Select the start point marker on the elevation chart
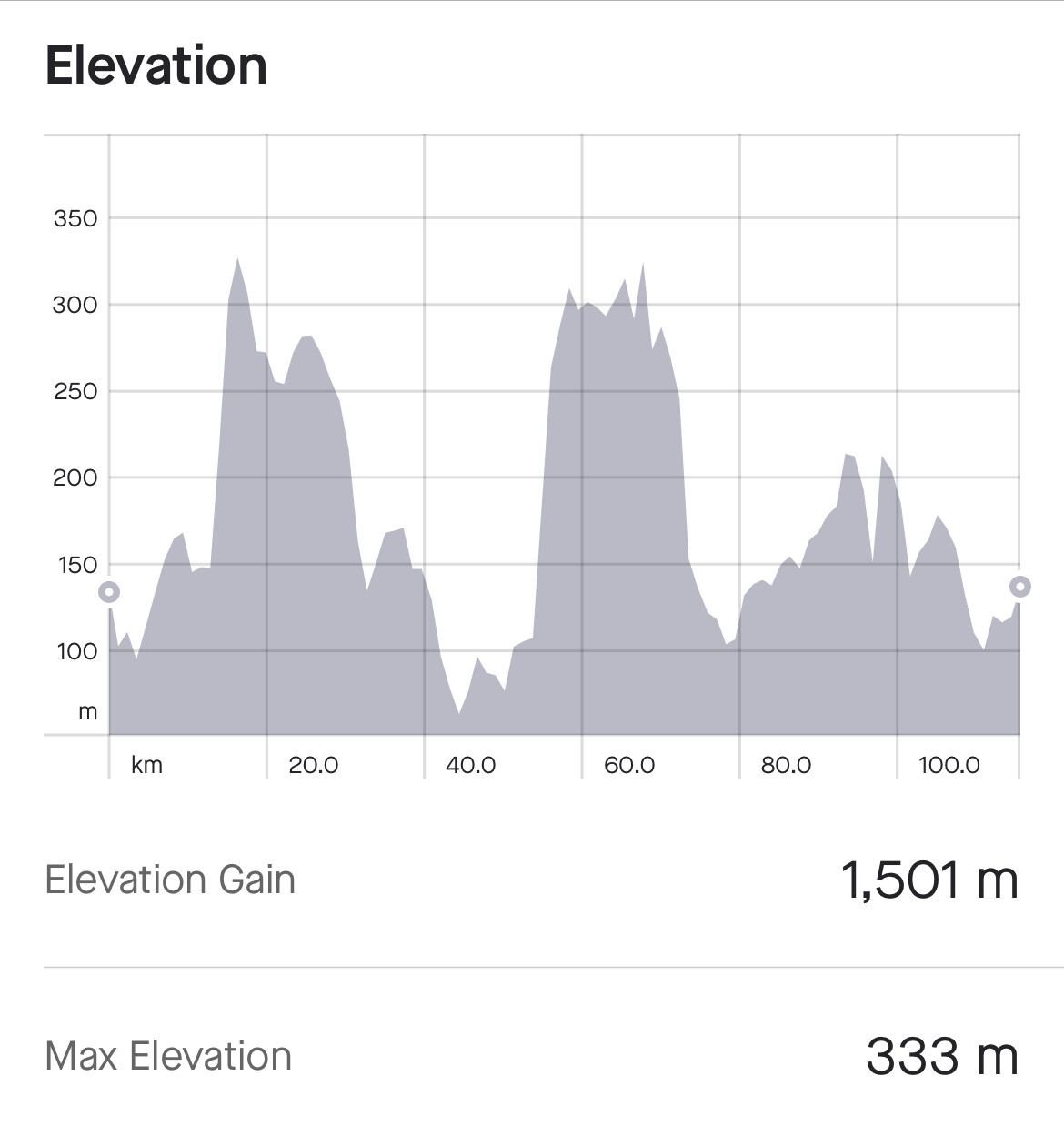Screen dimensions: 1064x1146 click(109, 593)
